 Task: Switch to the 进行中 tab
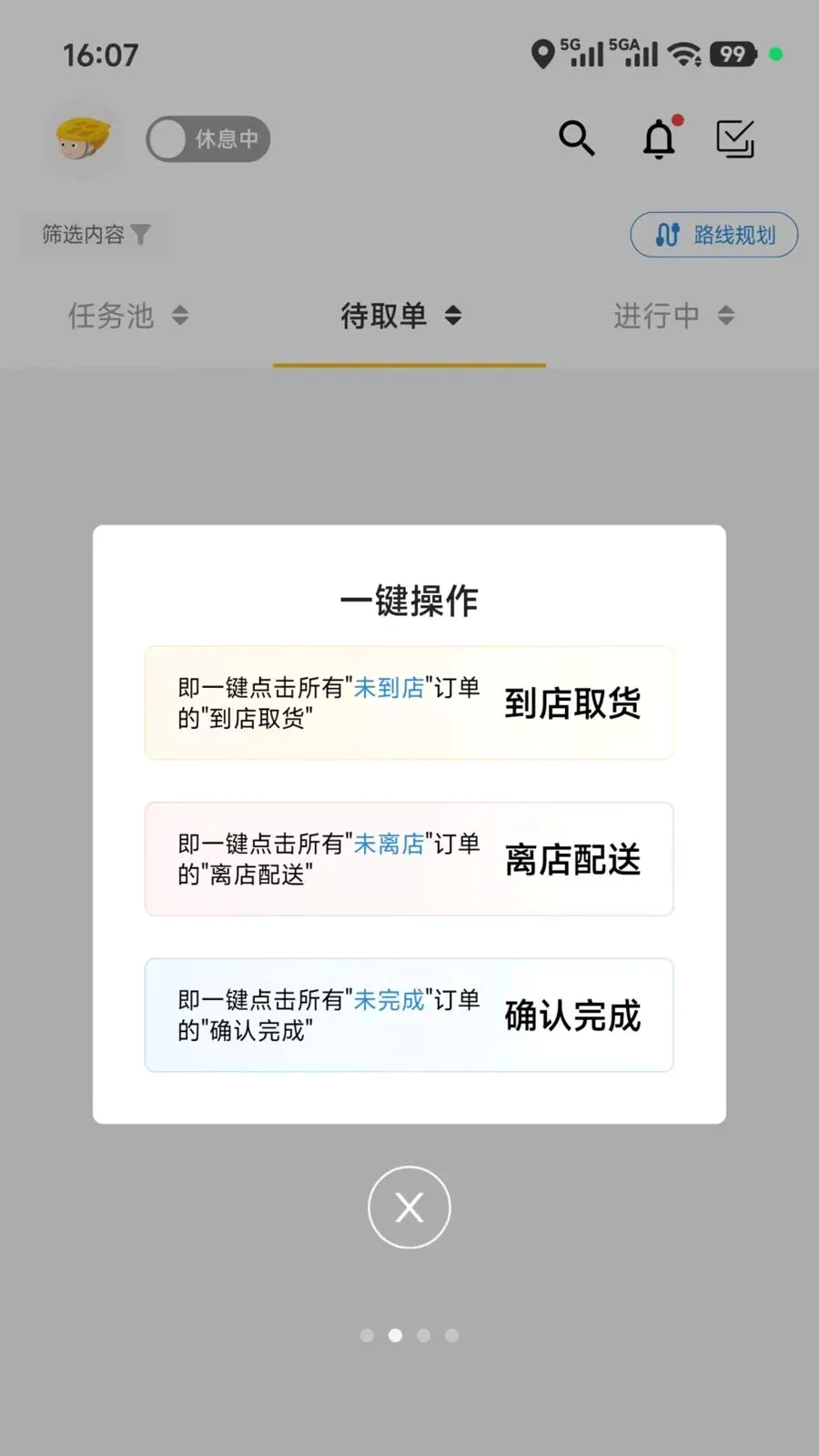tap(674, 316)
